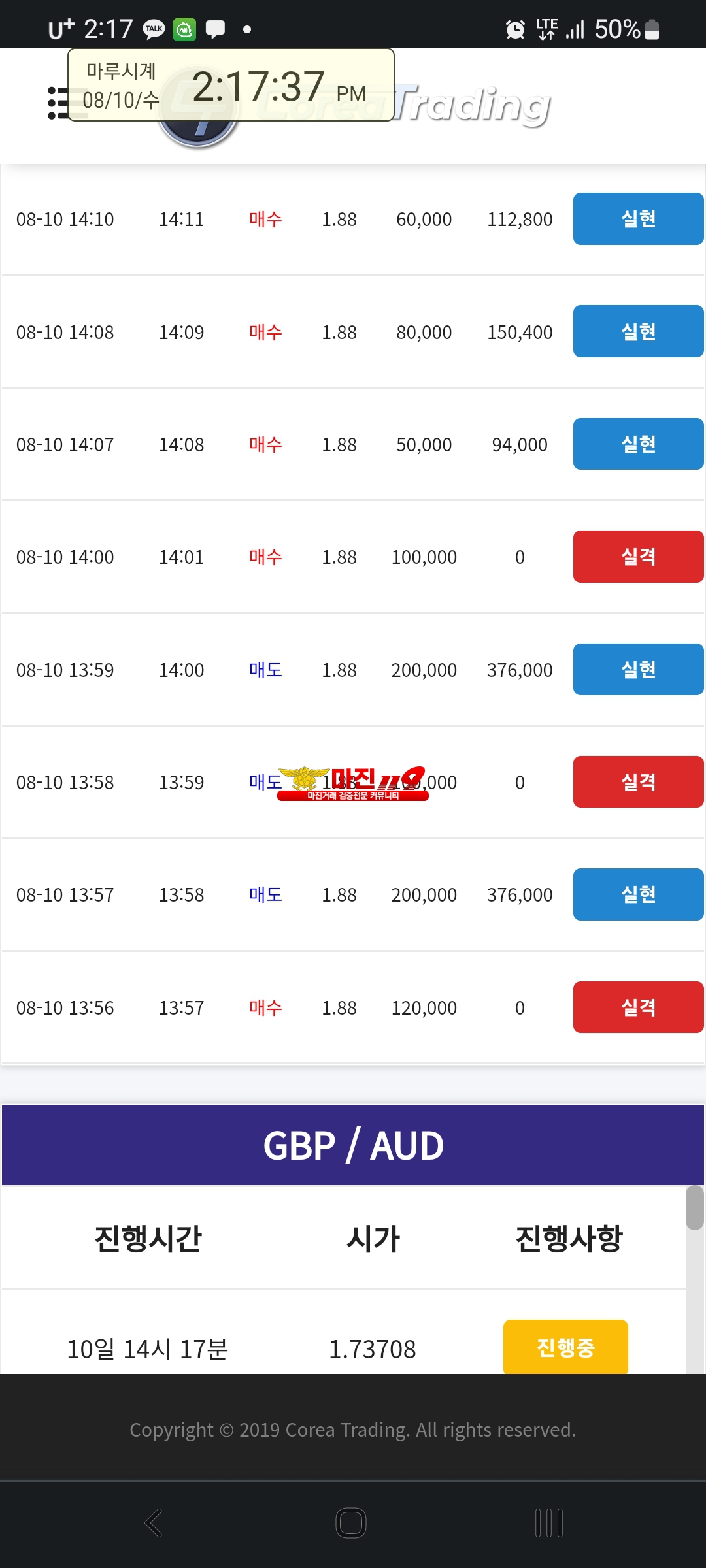Tap 실현 button for the 14:07 trade

pos(637,444)
